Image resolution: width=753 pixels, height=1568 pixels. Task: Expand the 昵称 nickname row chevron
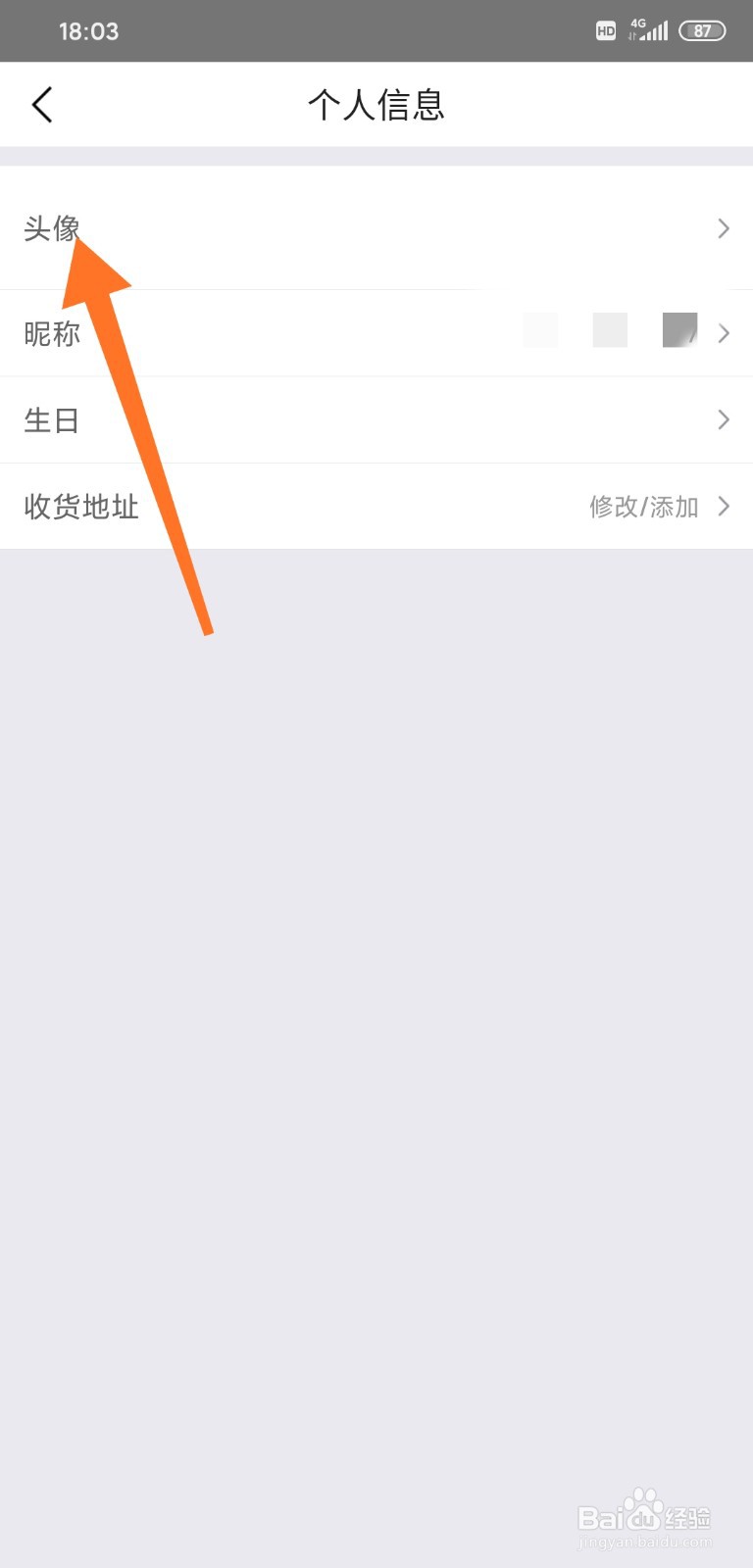[x=724, y=333]
